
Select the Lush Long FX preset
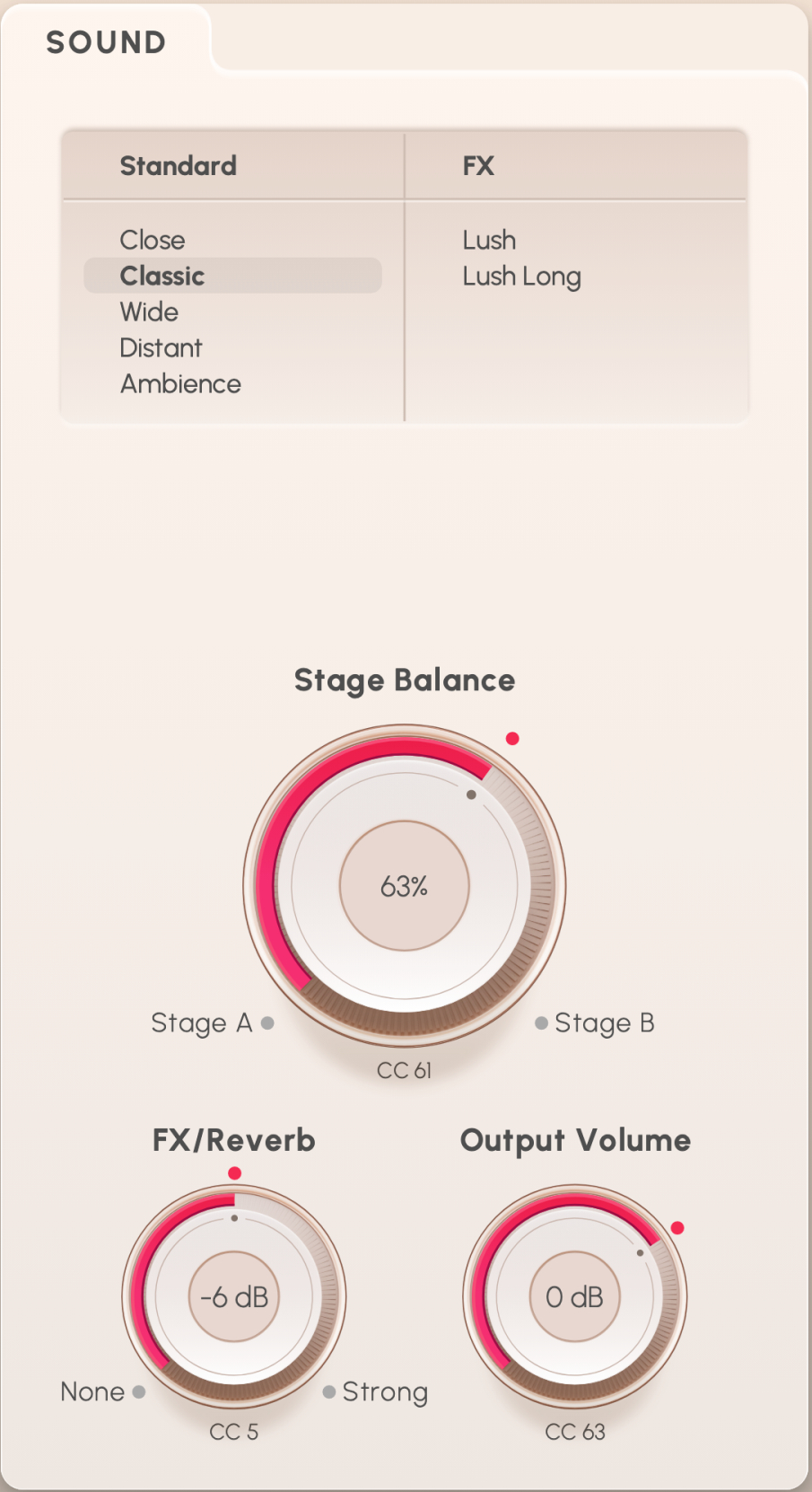click(521, 276)
